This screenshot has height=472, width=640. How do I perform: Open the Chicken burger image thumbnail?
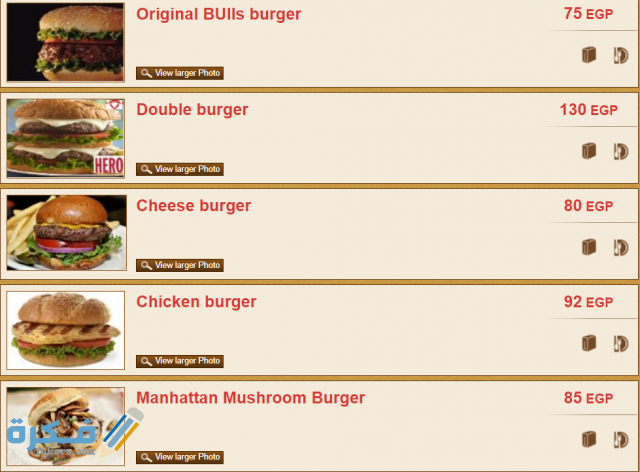pyautogui.click(x=66, y=330)
